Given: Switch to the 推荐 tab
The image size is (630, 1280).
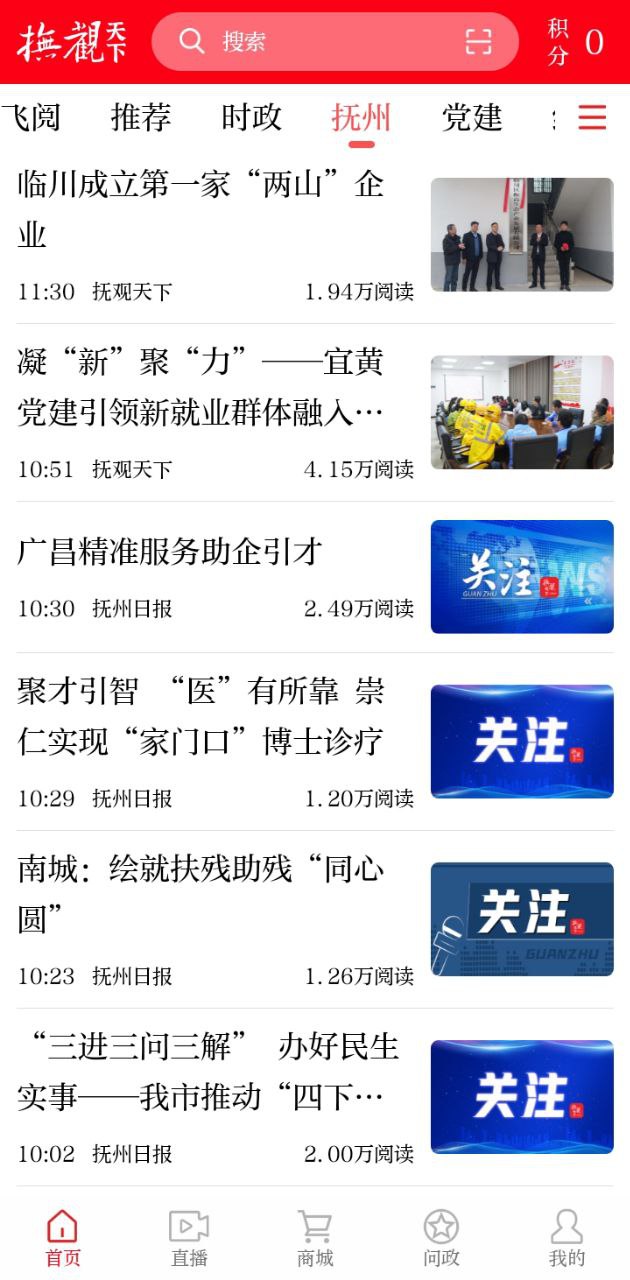Looking at the screenshot, I should [x=141, y=118].
